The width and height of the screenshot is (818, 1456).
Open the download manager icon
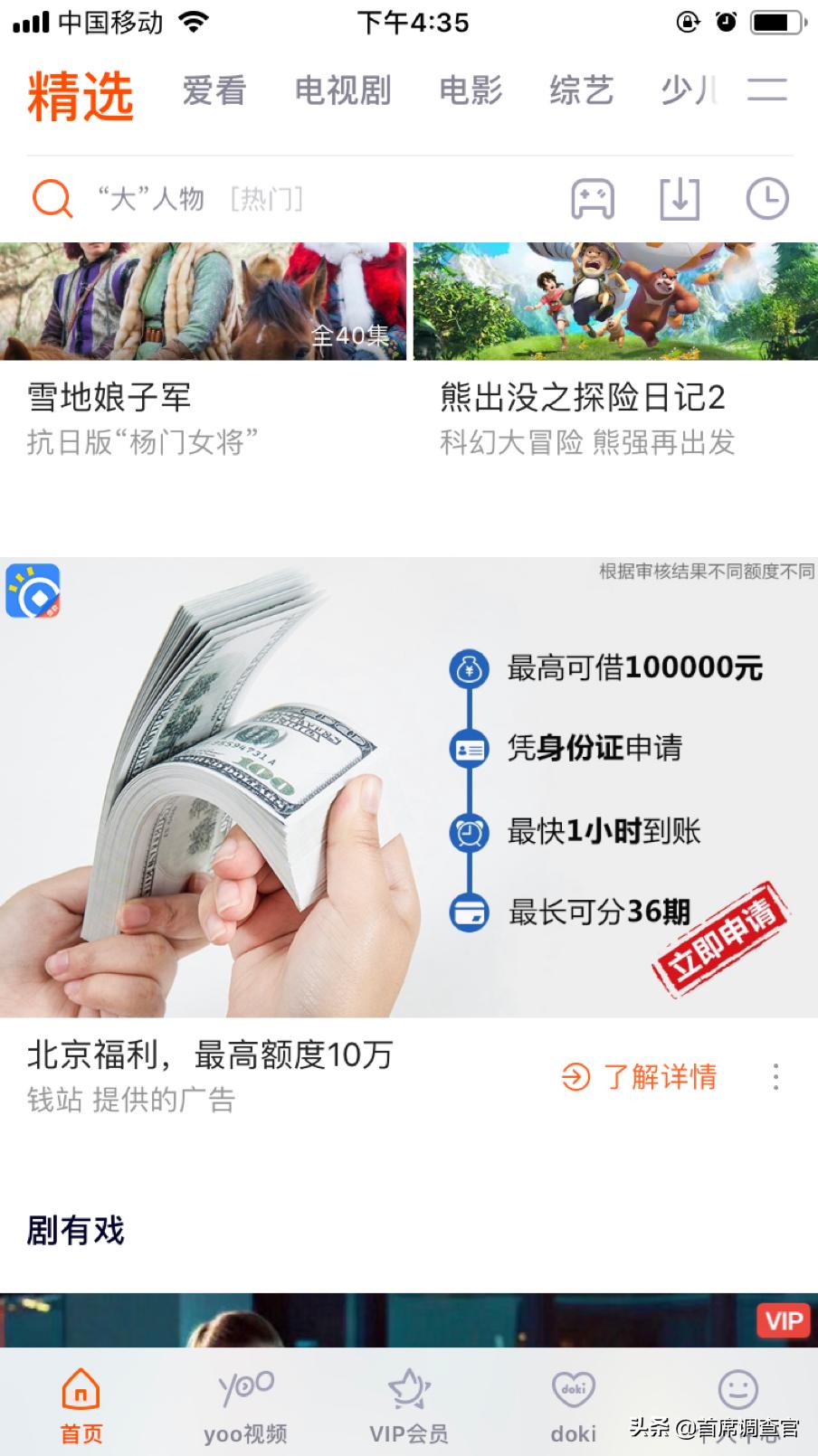679,199
